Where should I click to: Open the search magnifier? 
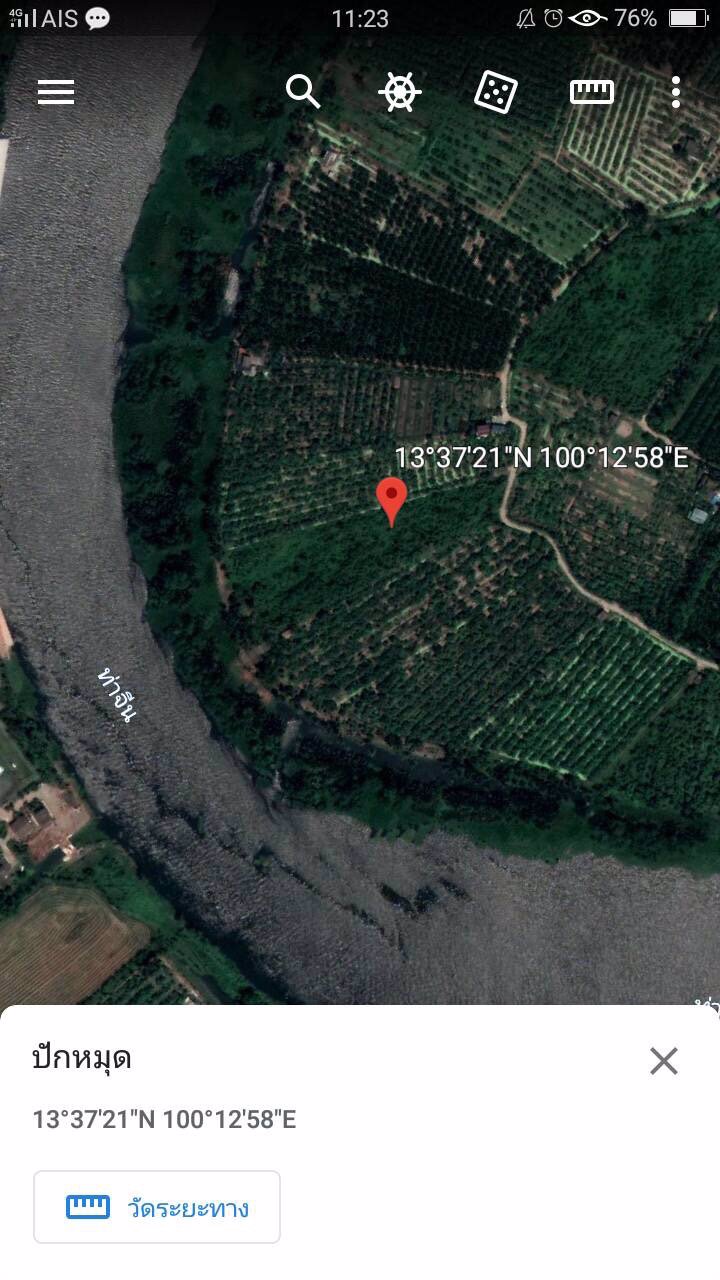pos(303,92)
